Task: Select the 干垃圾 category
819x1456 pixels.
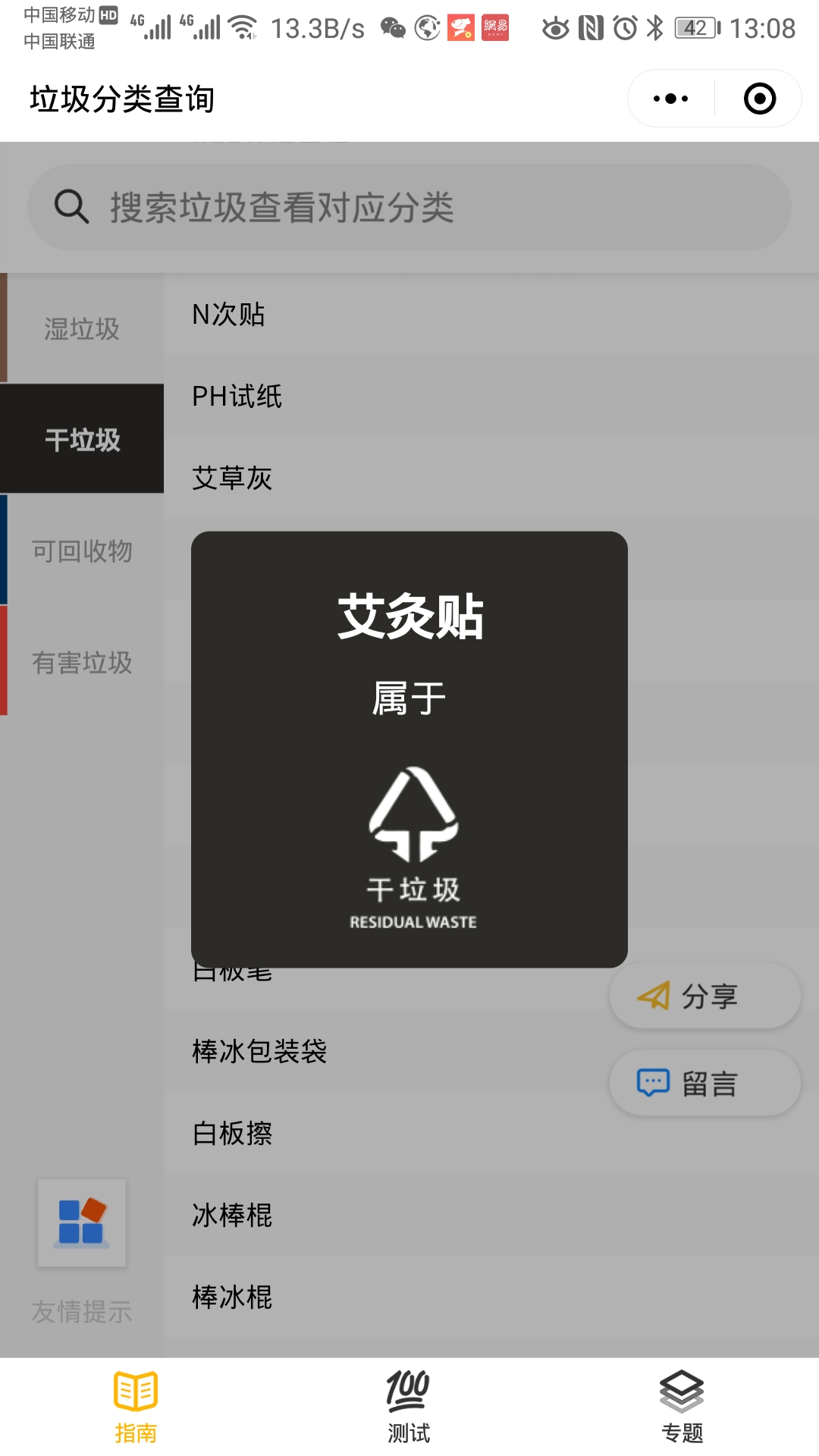Action: click(x=82, y=439)
